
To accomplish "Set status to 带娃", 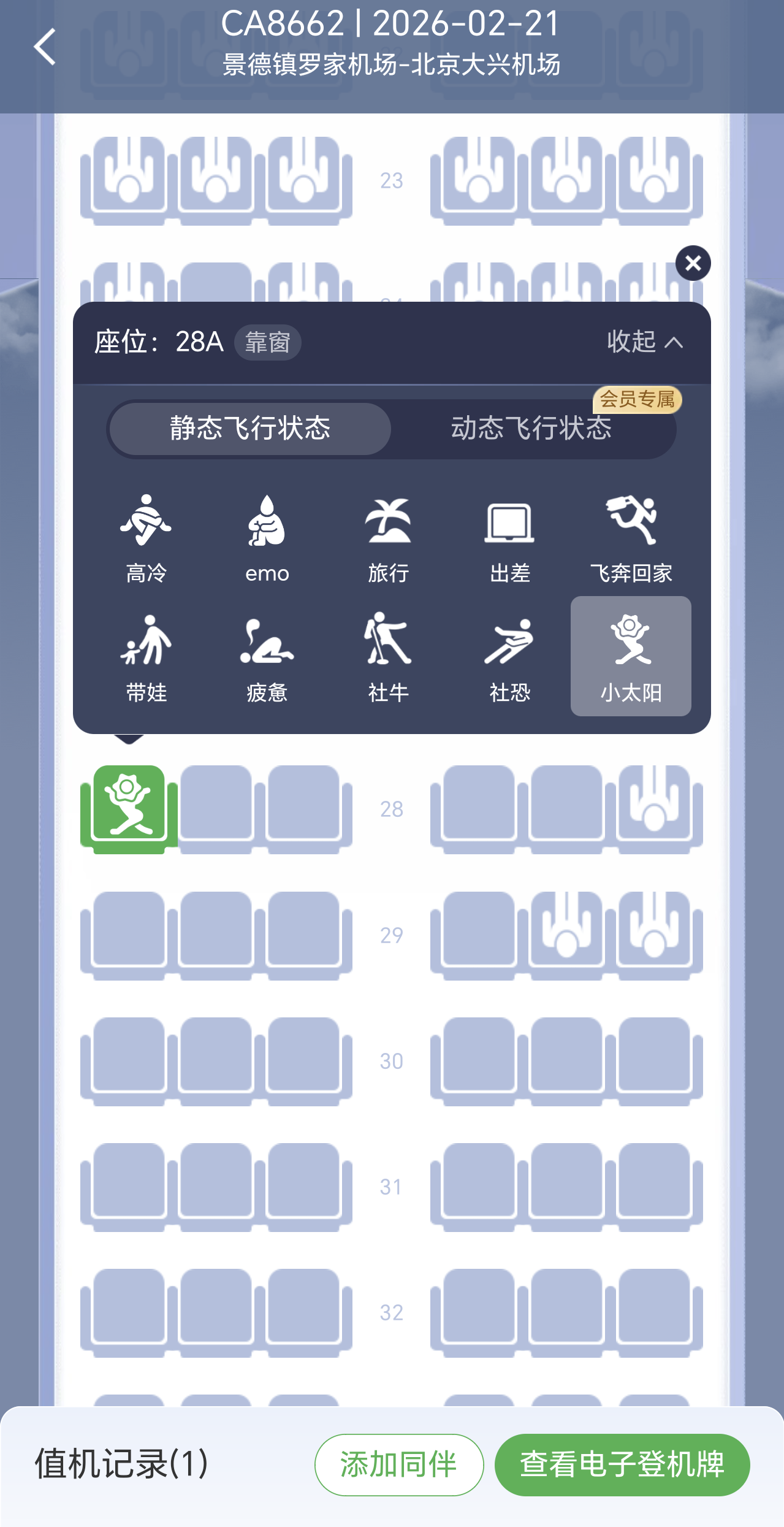I will (x=146, y=657).
